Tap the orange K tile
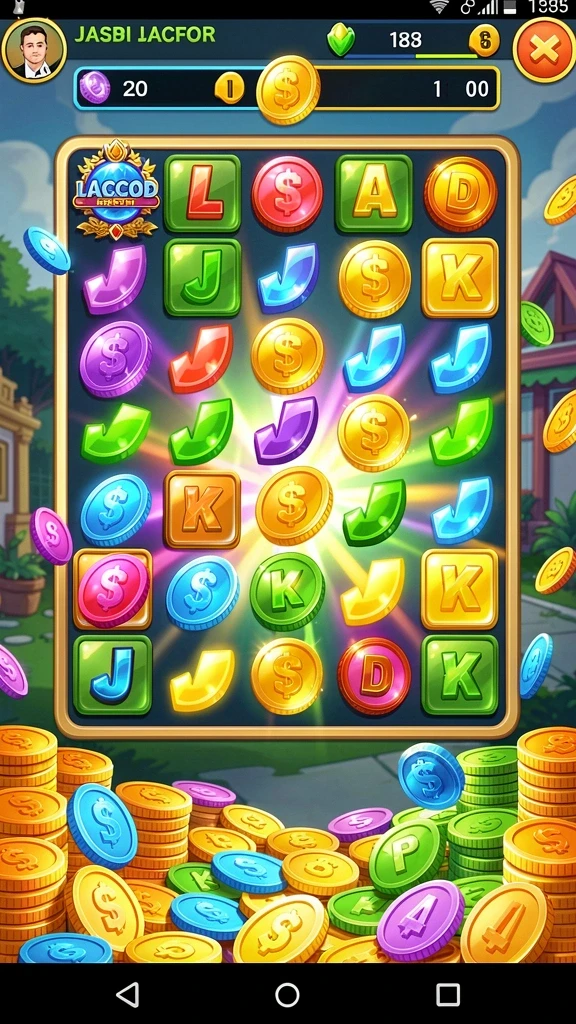The width and height of the screenshot is (576, 1024). (x=202, y=509)
